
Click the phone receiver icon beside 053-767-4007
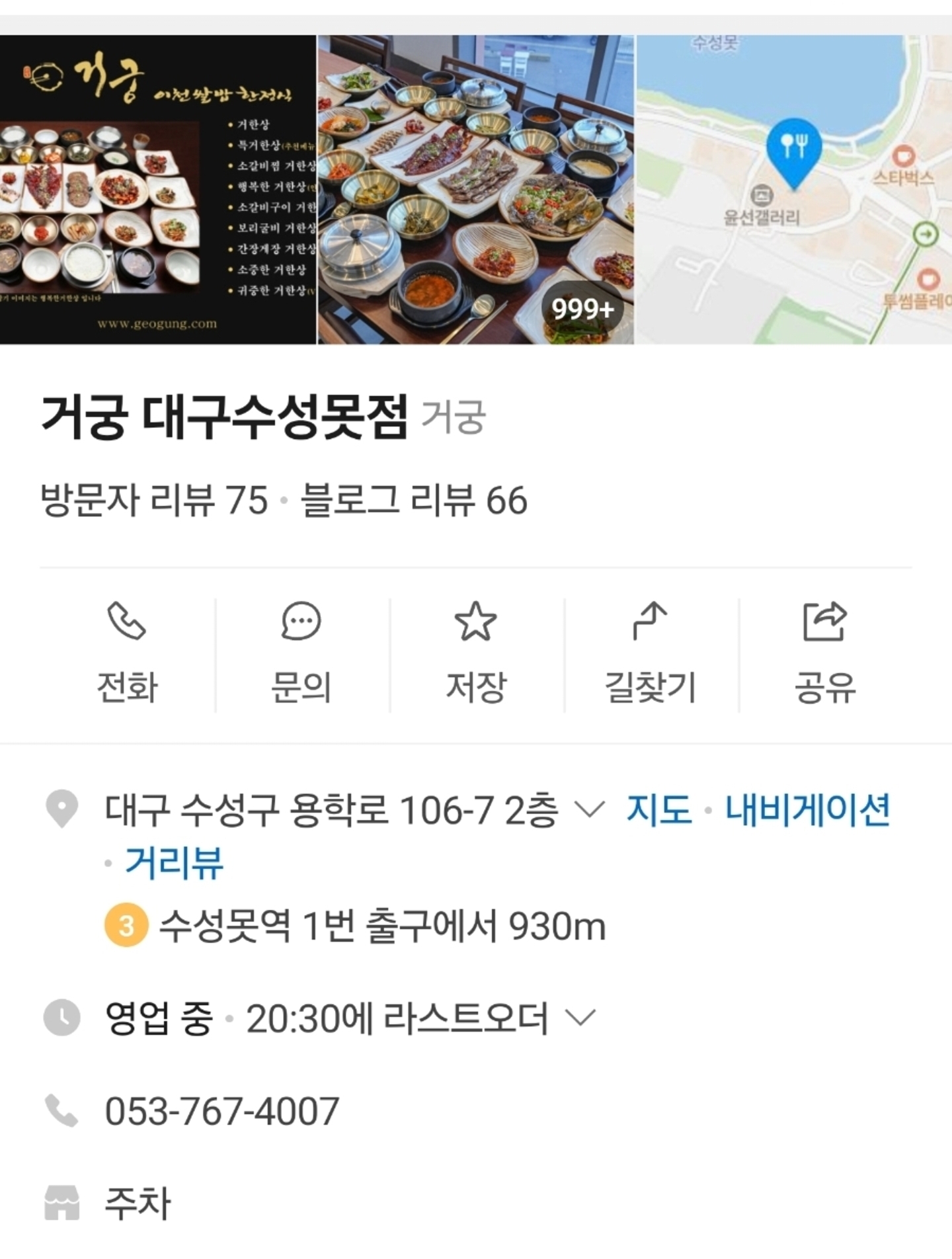click(60, 1110)
